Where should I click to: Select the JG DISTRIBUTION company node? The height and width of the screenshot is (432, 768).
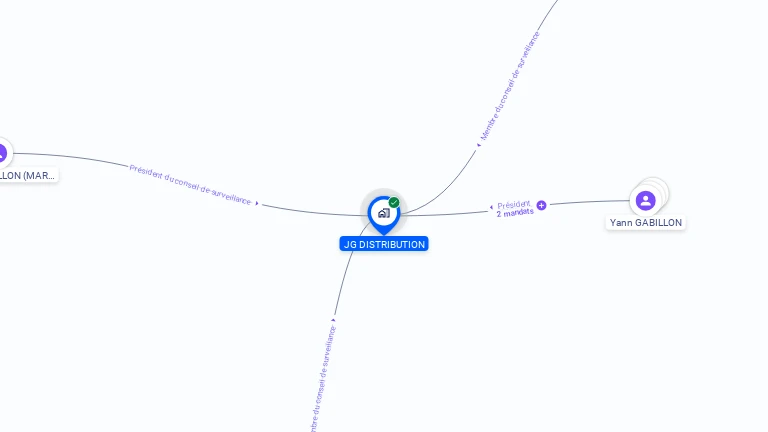pos(383,213)
